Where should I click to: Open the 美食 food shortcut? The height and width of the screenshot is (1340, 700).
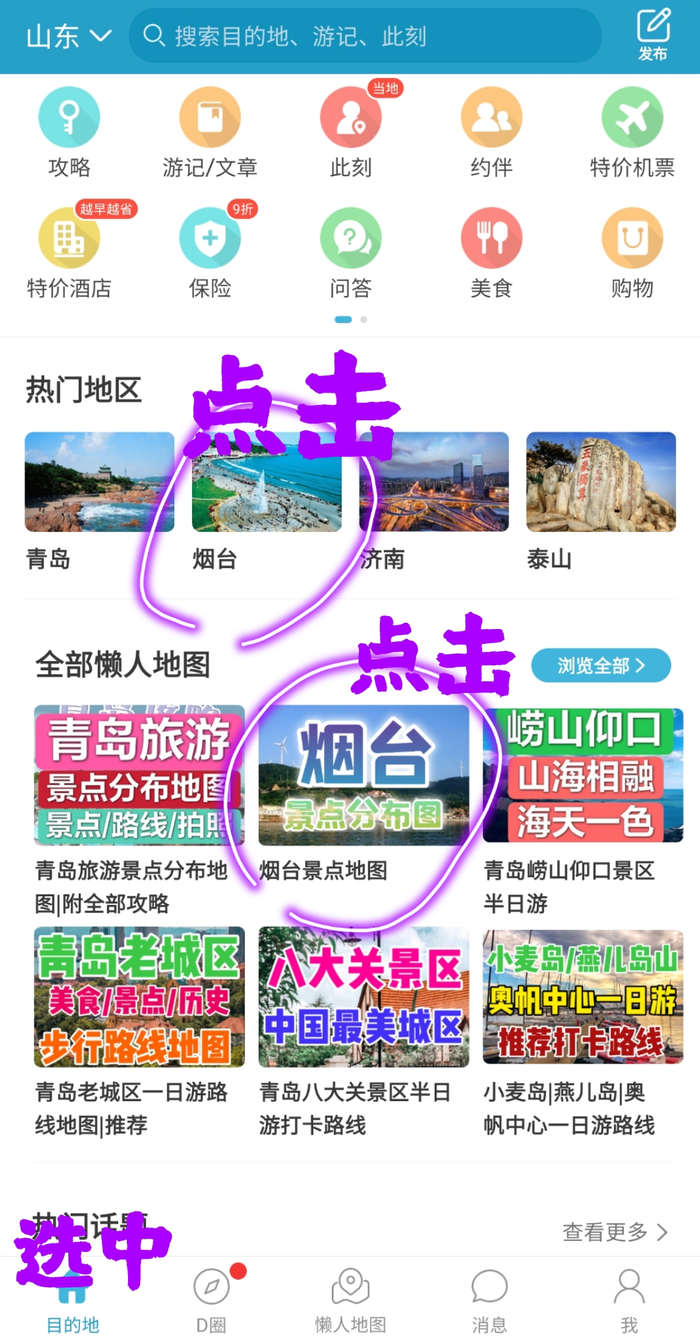(x=491, y=253)
